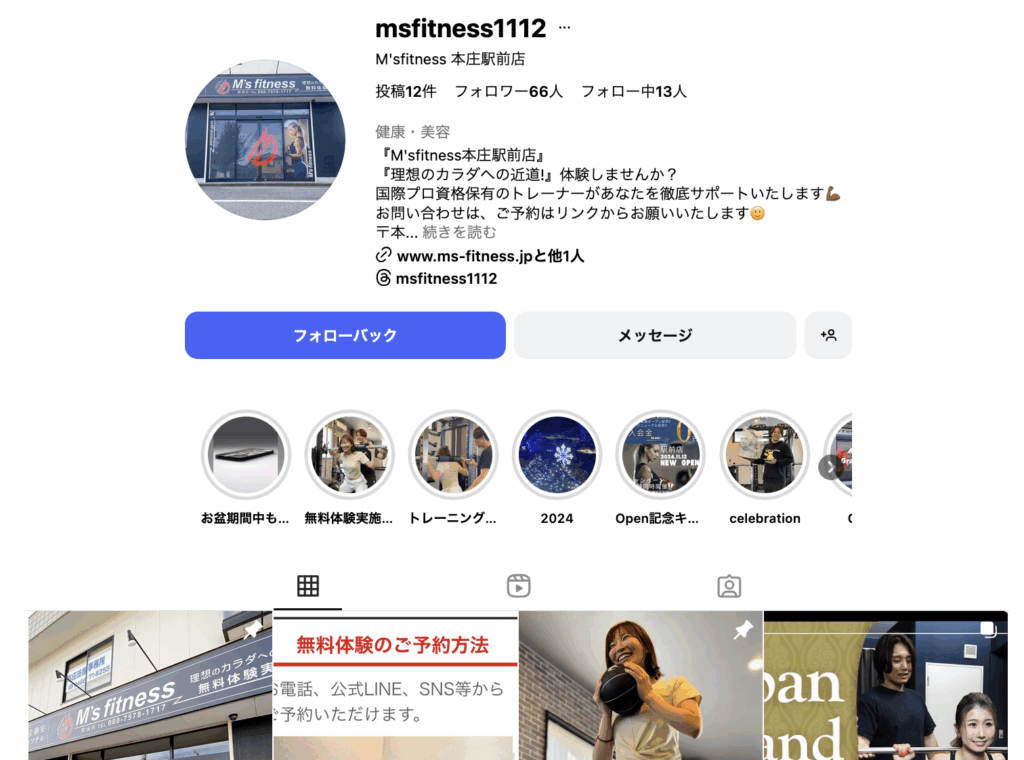Viewport: 1024px width, 760px height.
Task: Switch to the Reels tab
Action: click(518, 586)
